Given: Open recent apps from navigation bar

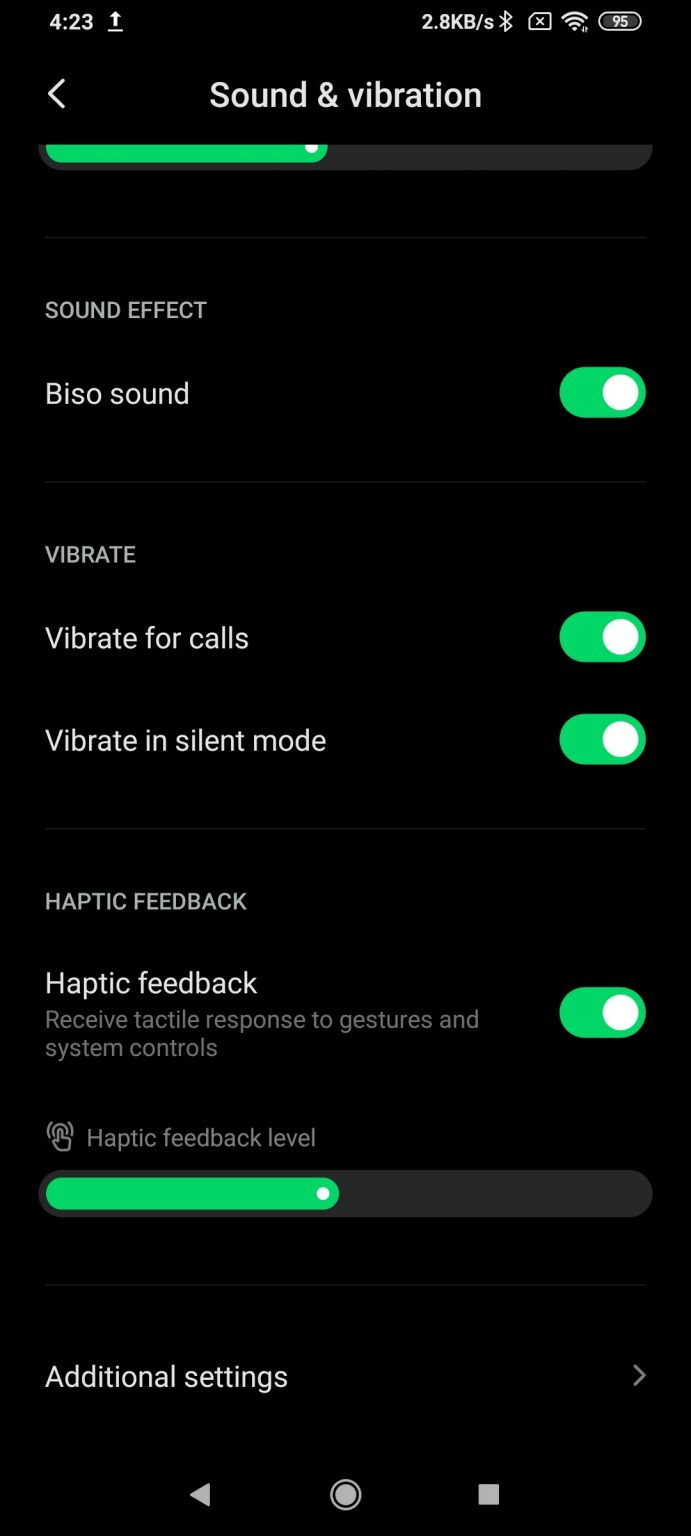Looking at the screenshot, I should [x=488, y=1494].
